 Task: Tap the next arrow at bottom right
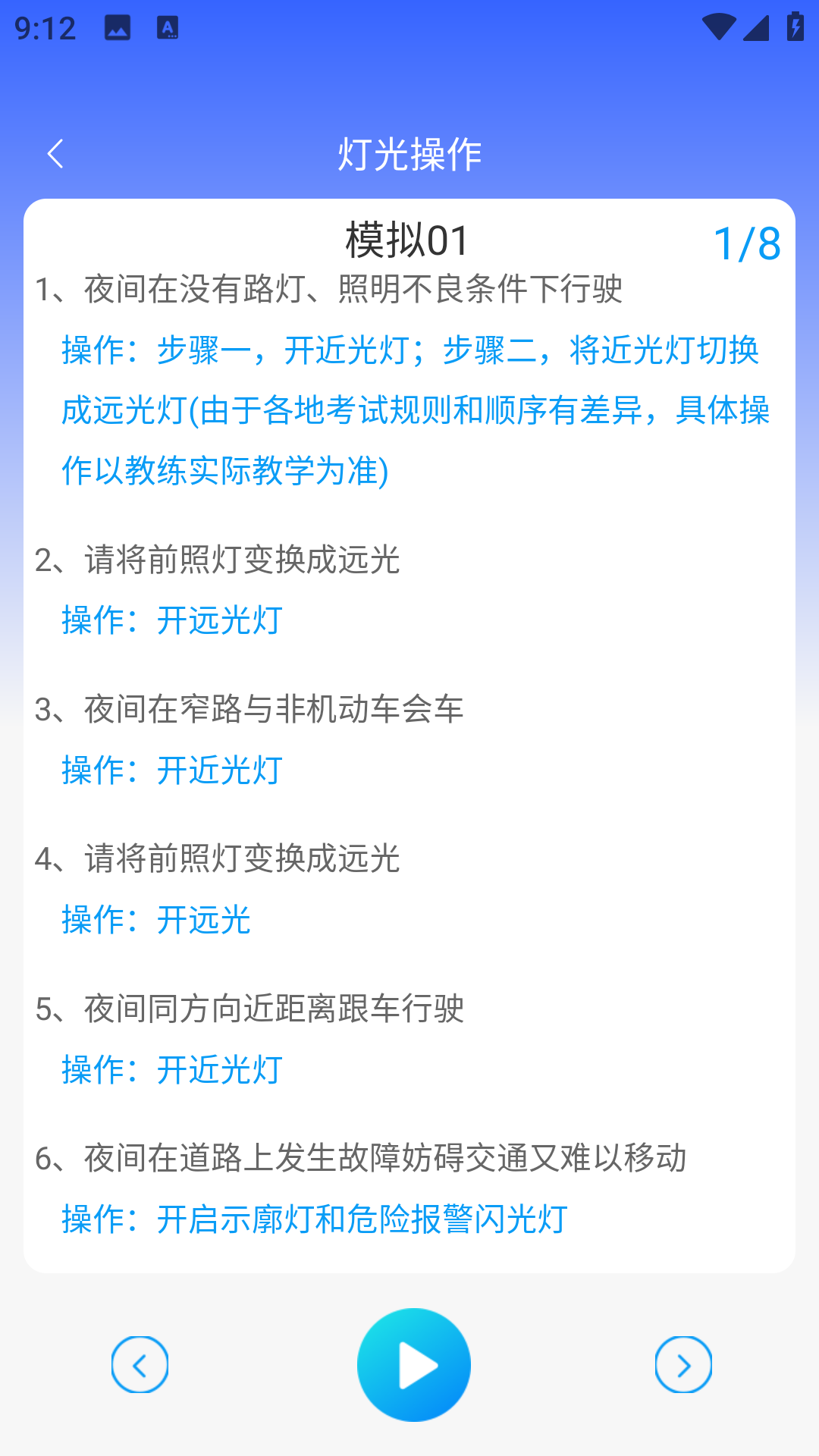[x=682, y=1363]
